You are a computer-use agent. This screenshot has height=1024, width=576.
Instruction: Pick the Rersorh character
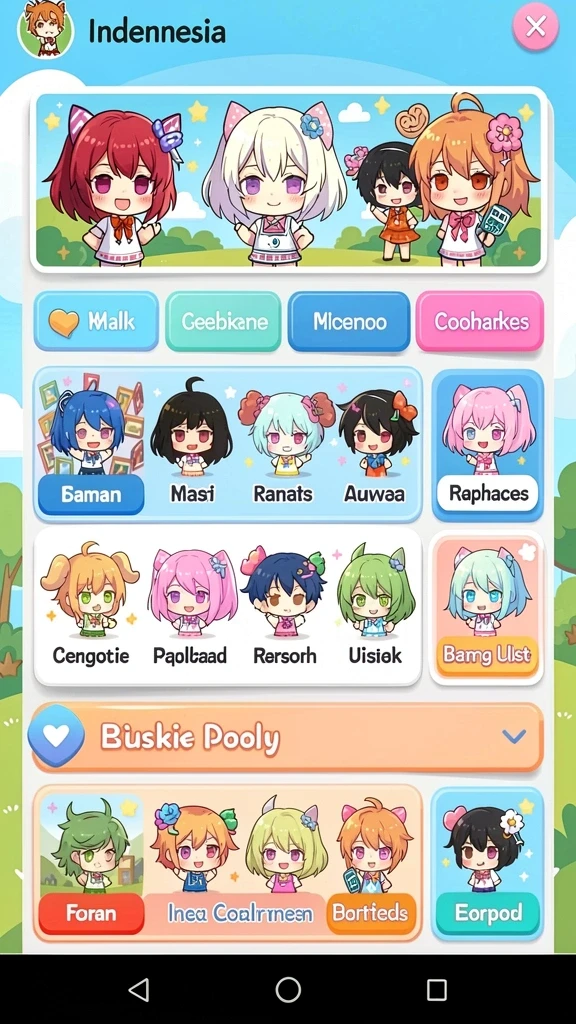coord(284,604)
